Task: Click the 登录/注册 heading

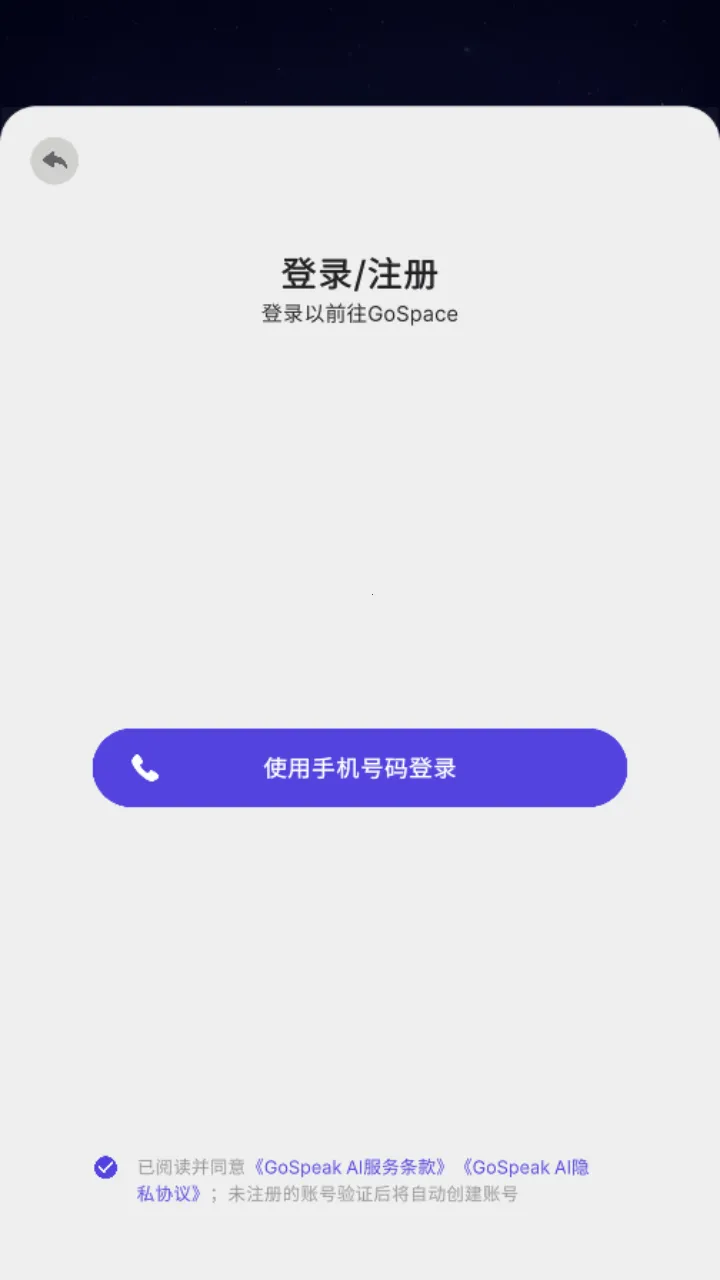Action: coord(360,273)
